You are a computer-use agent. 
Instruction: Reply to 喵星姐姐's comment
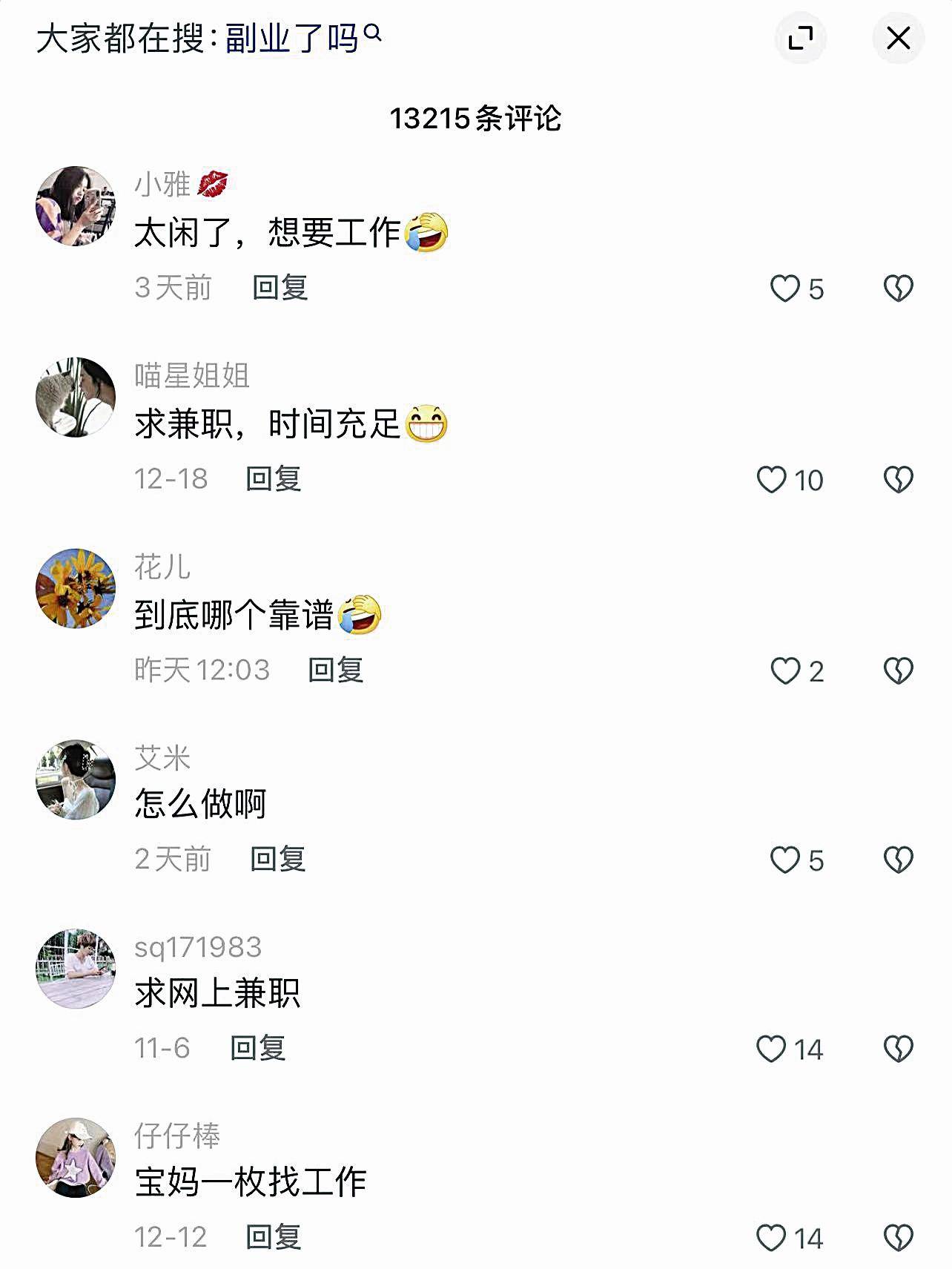(273, 479)
